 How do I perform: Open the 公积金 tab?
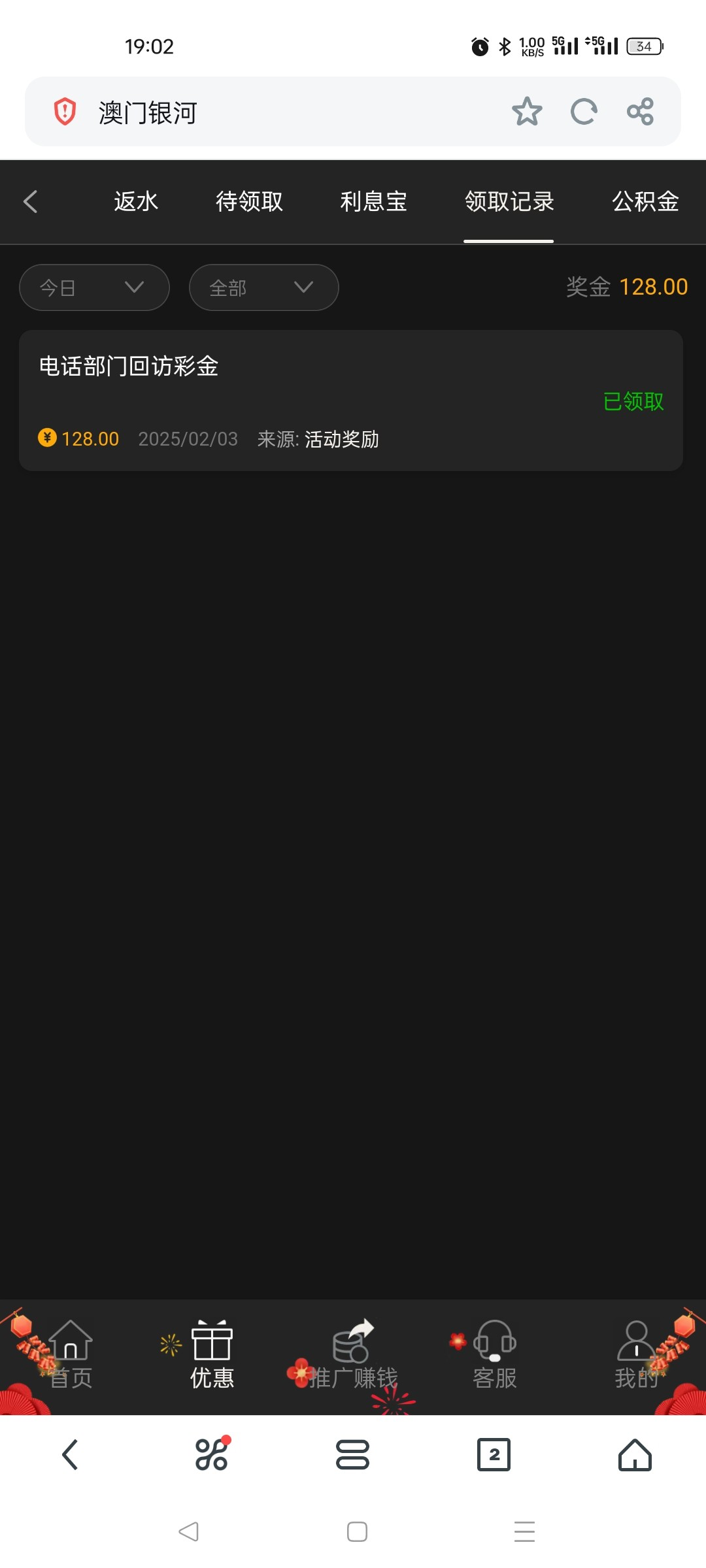tap(645, 201)
